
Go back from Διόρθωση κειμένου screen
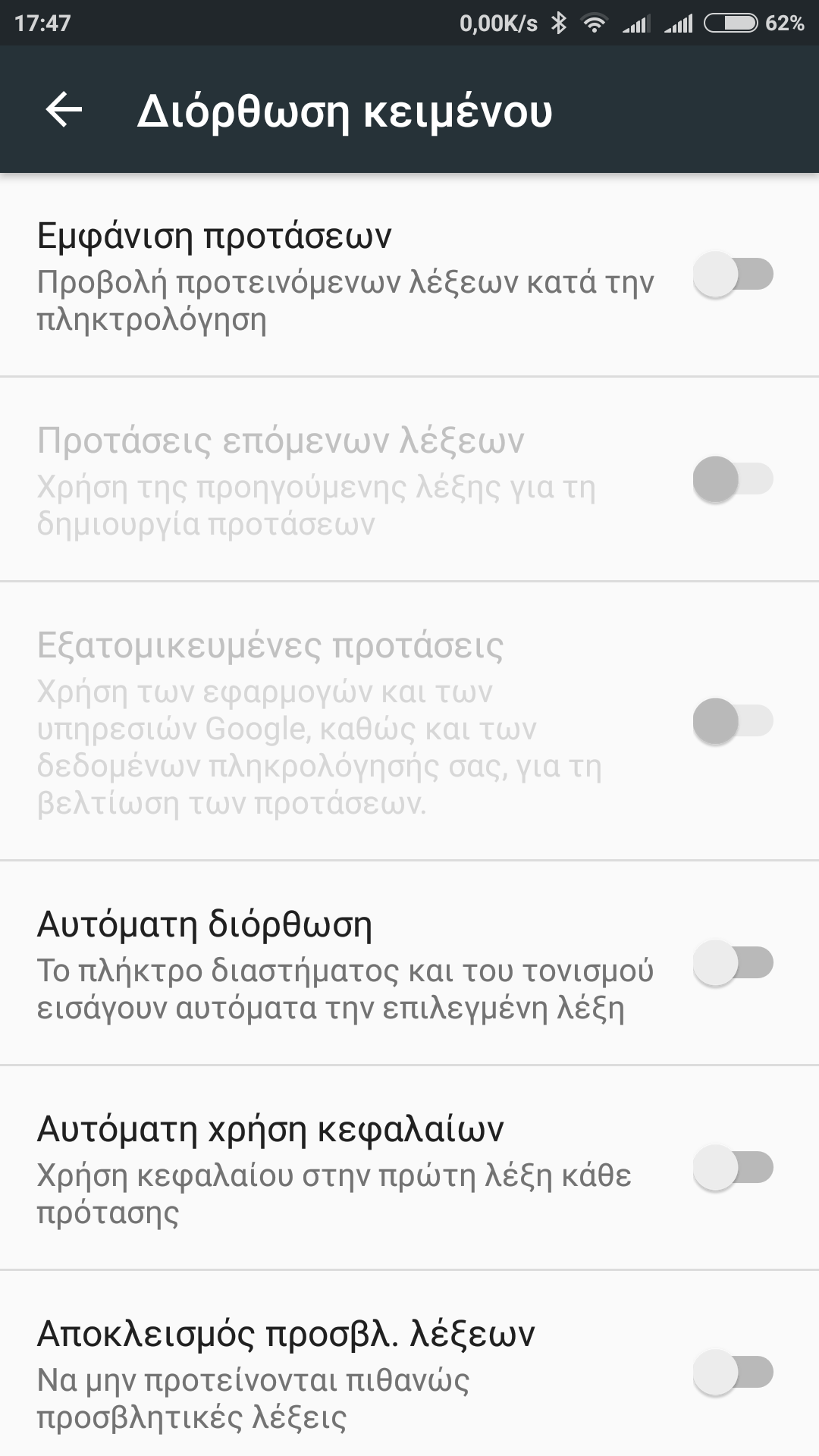point(64,110)
